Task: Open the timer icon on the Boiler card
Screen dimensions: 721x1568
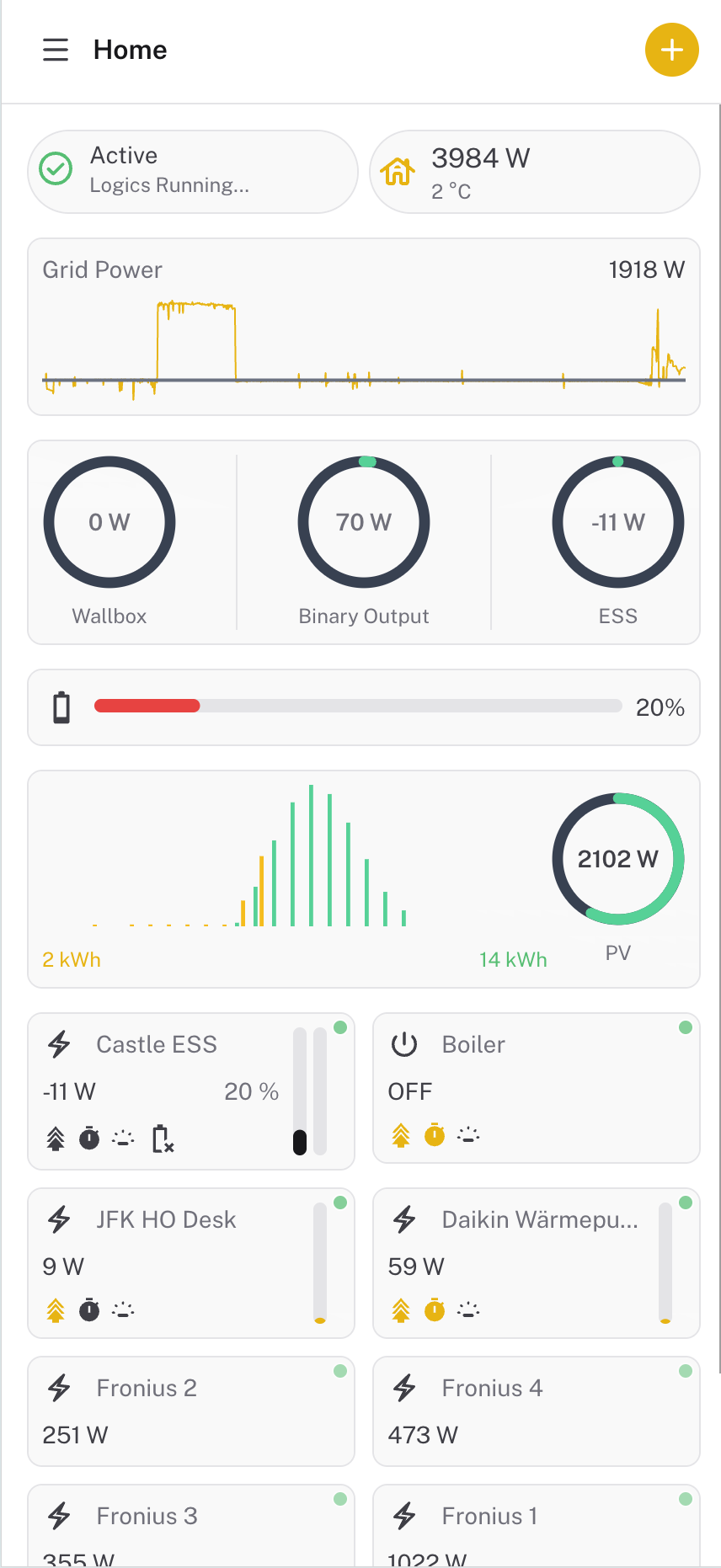Action: tap(434, 1134)
